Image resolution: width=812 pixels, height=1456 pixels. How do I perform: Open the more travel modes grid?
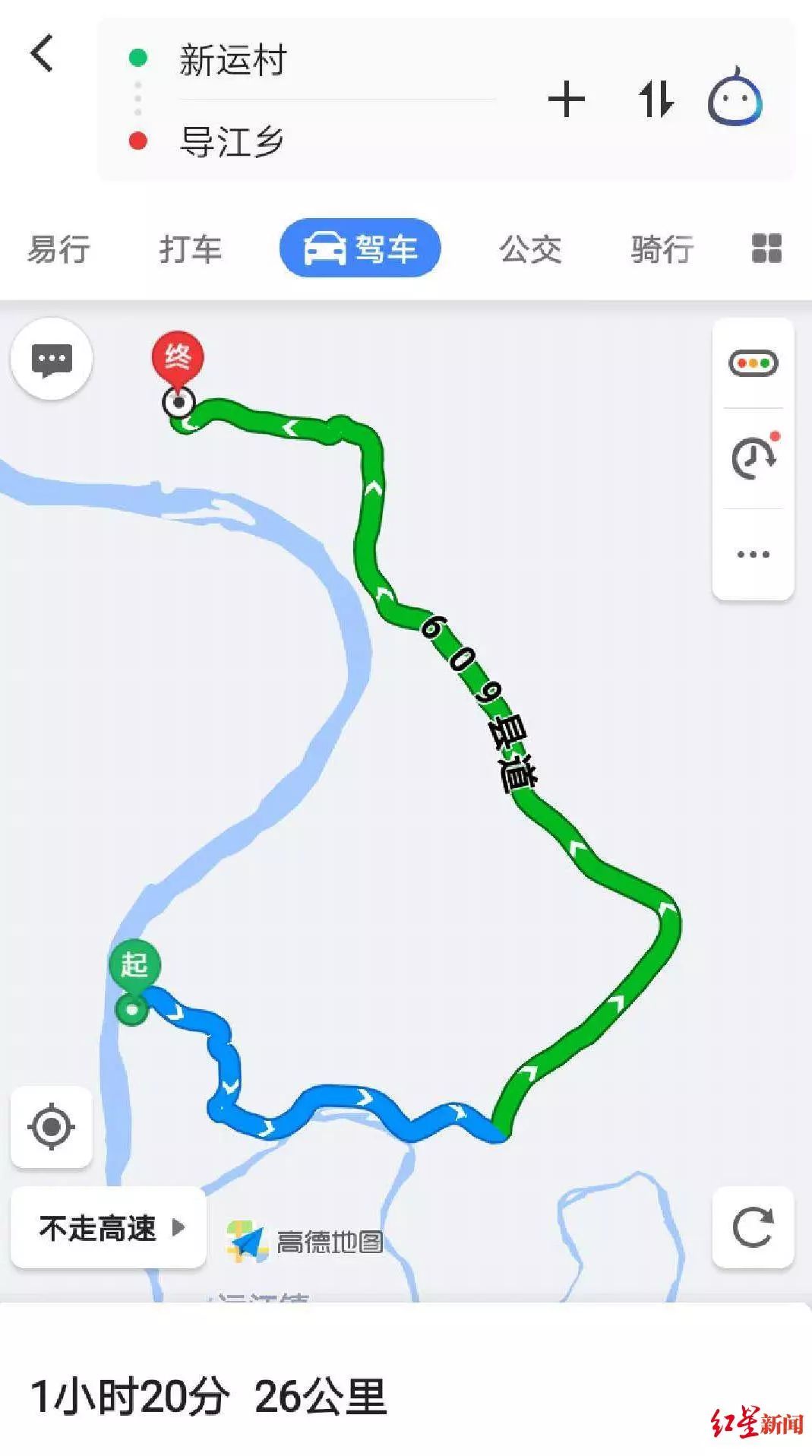coord(766,248)
